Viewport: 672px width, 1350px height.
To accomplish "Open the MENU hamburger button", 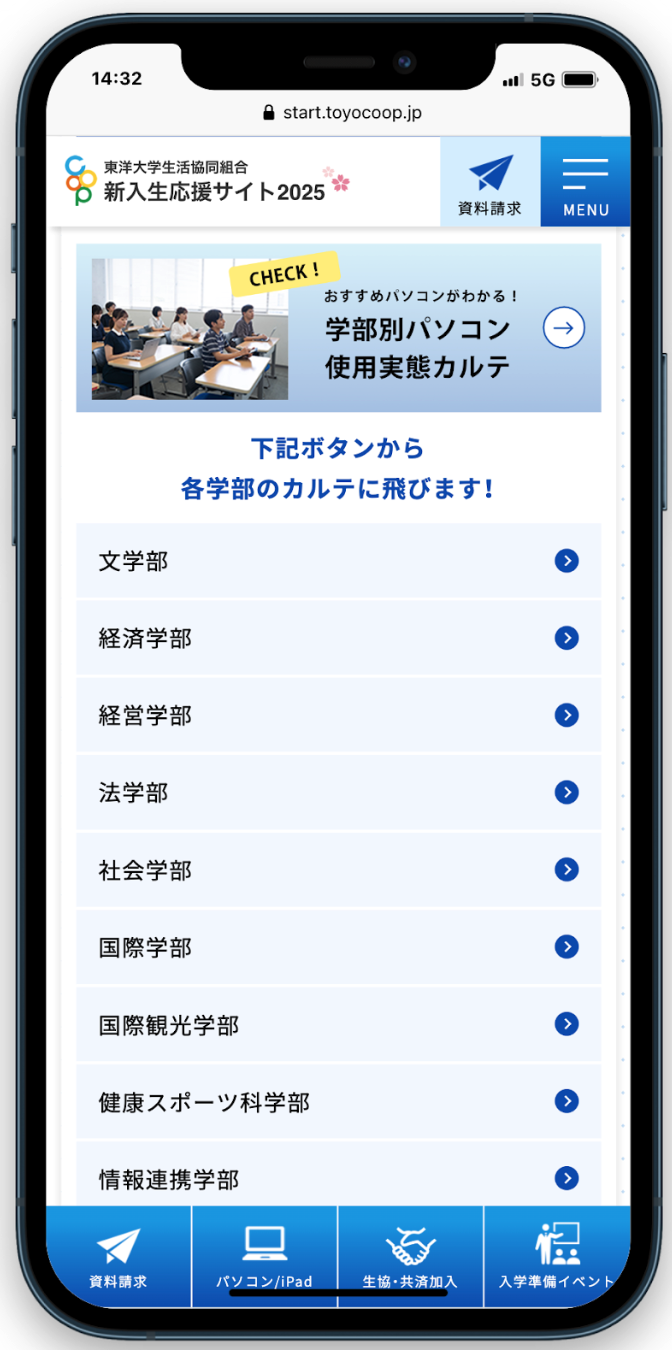I will 585,182.
